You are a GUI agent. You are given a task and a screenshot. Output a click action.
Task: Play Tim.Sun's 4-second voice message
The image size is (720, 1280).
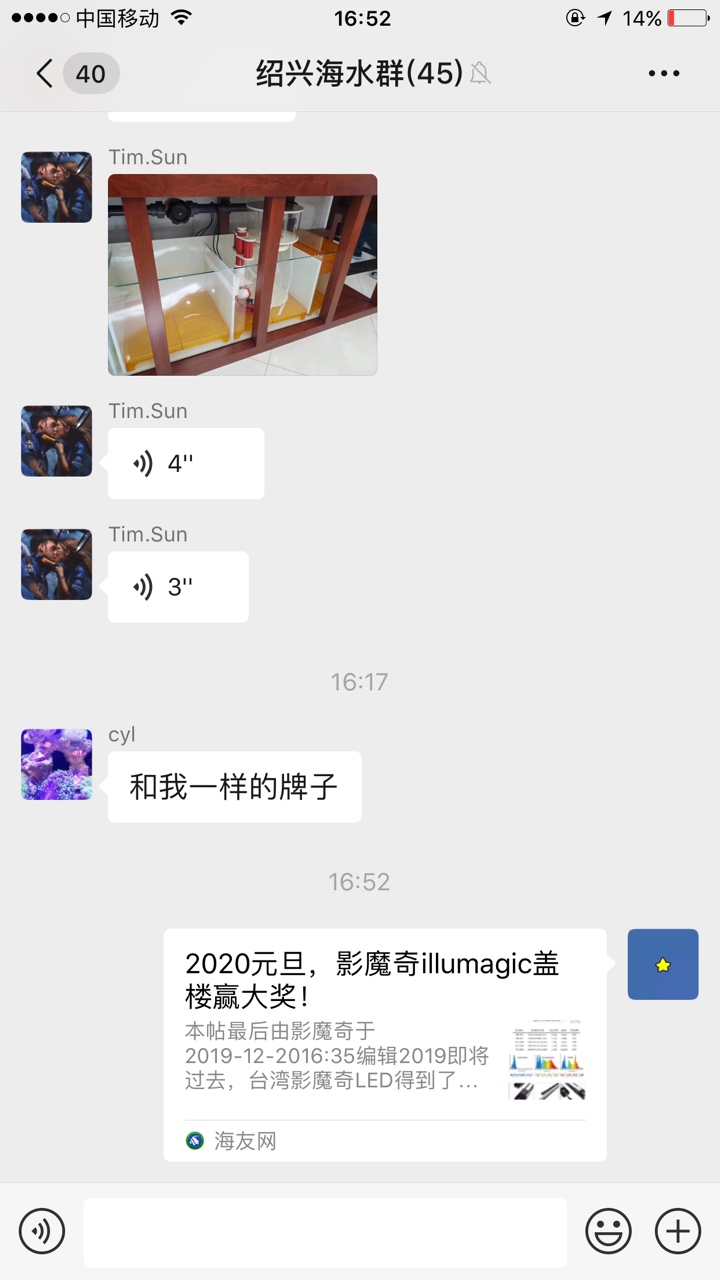click(x=186, y=464)
